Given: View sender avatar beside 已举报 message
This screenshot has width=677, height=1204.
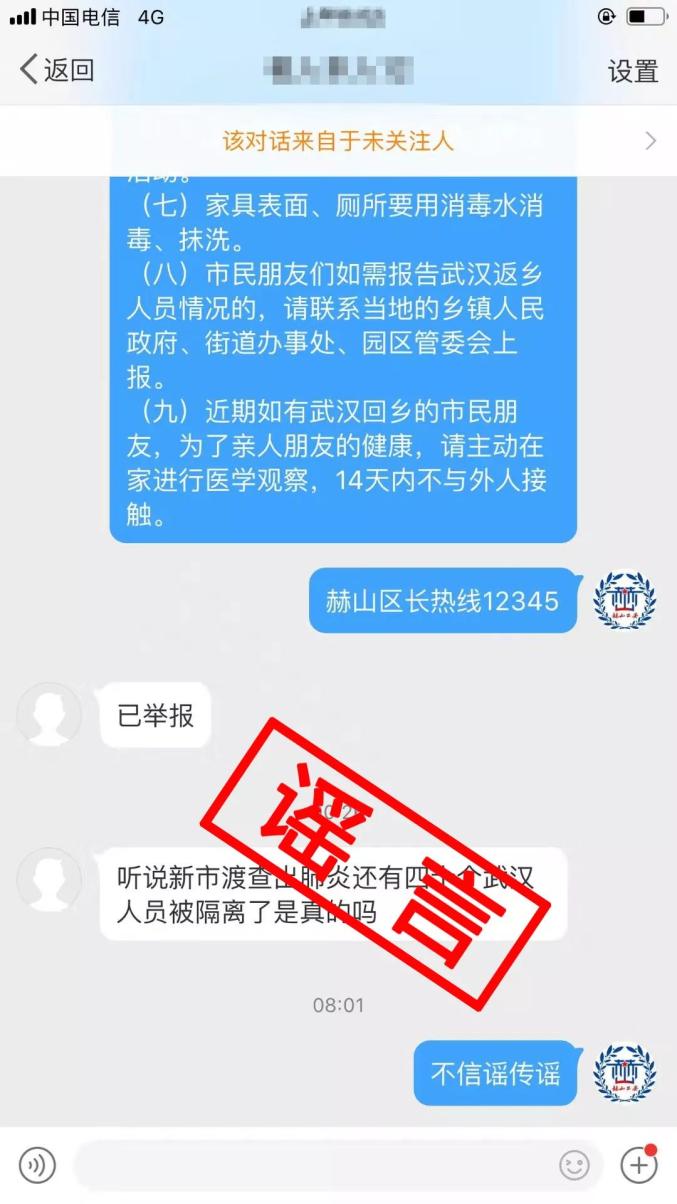Looking at the screenshot, I should point(49,713).
